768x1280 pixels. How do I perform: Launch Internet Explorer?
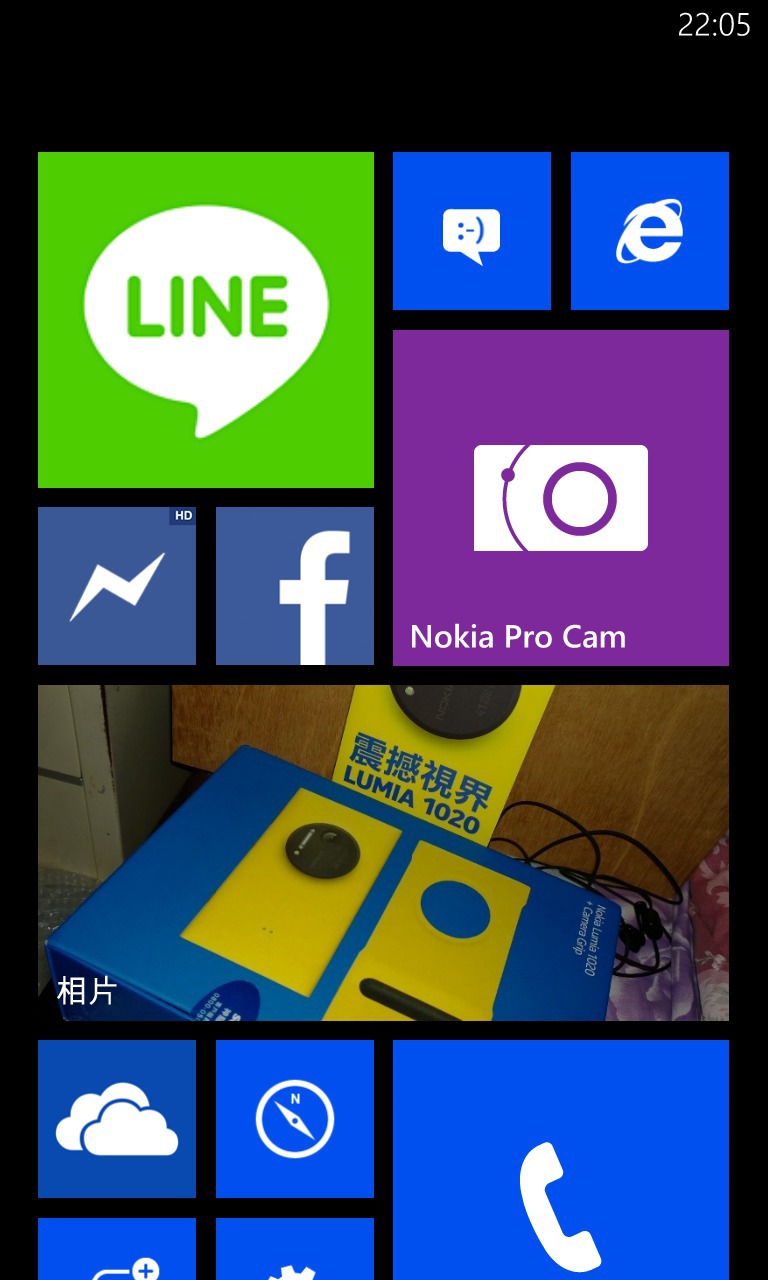pos(650,231)
